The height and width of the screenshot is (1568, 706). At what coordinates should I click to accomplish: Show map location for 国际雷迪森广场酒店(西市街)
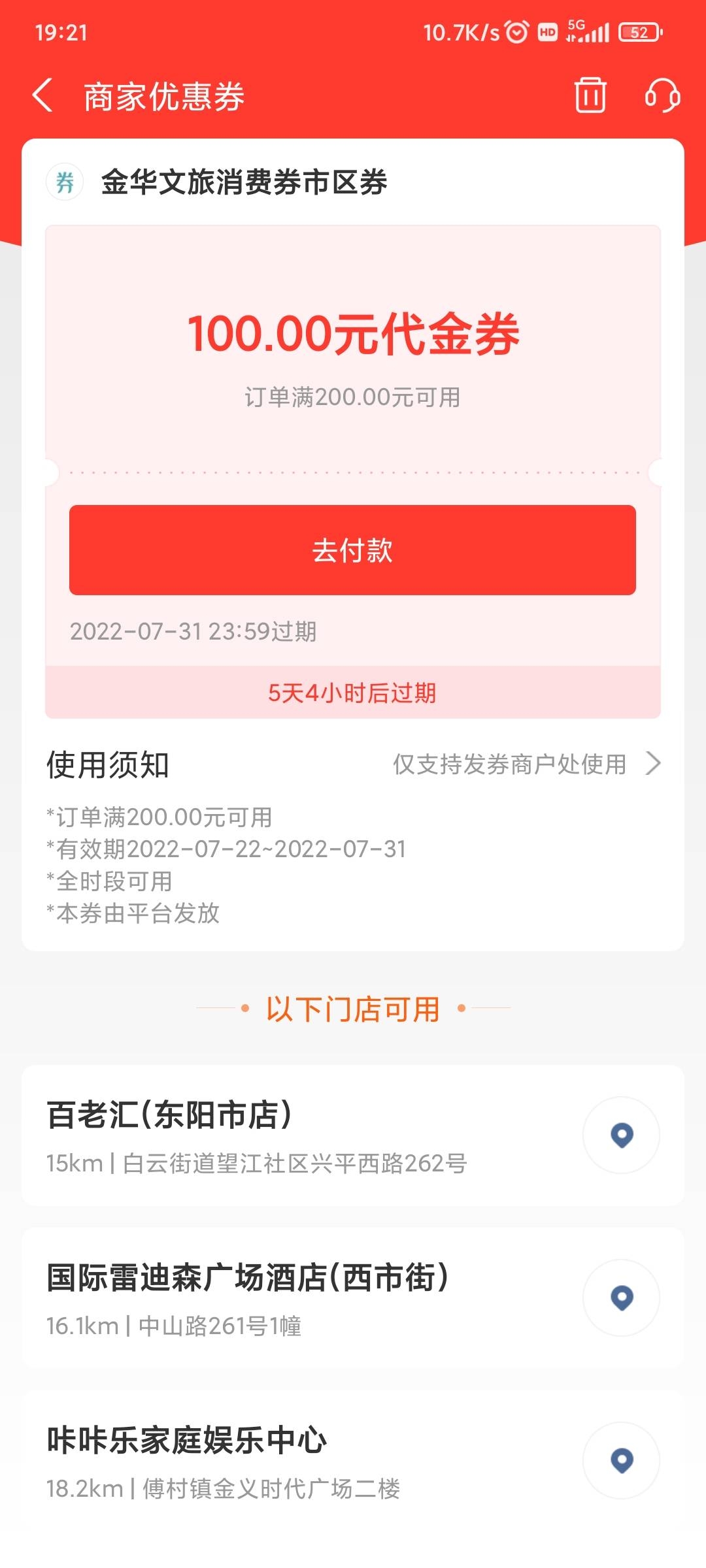(x=622, y=1298)
